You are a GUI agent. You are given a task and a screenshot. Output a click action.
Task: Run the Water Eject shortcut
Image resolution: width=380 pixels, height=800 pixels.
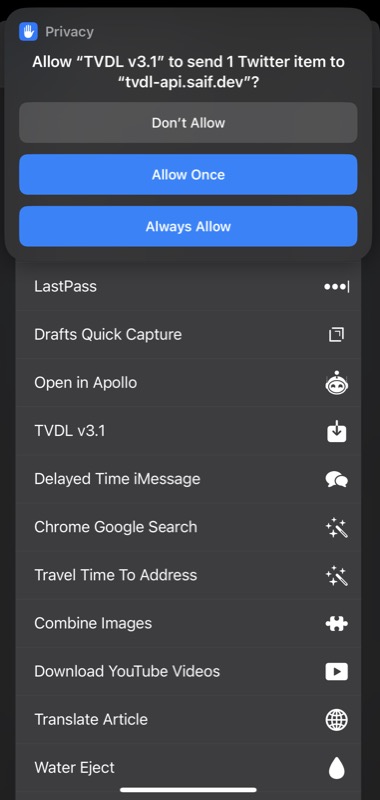188,767
